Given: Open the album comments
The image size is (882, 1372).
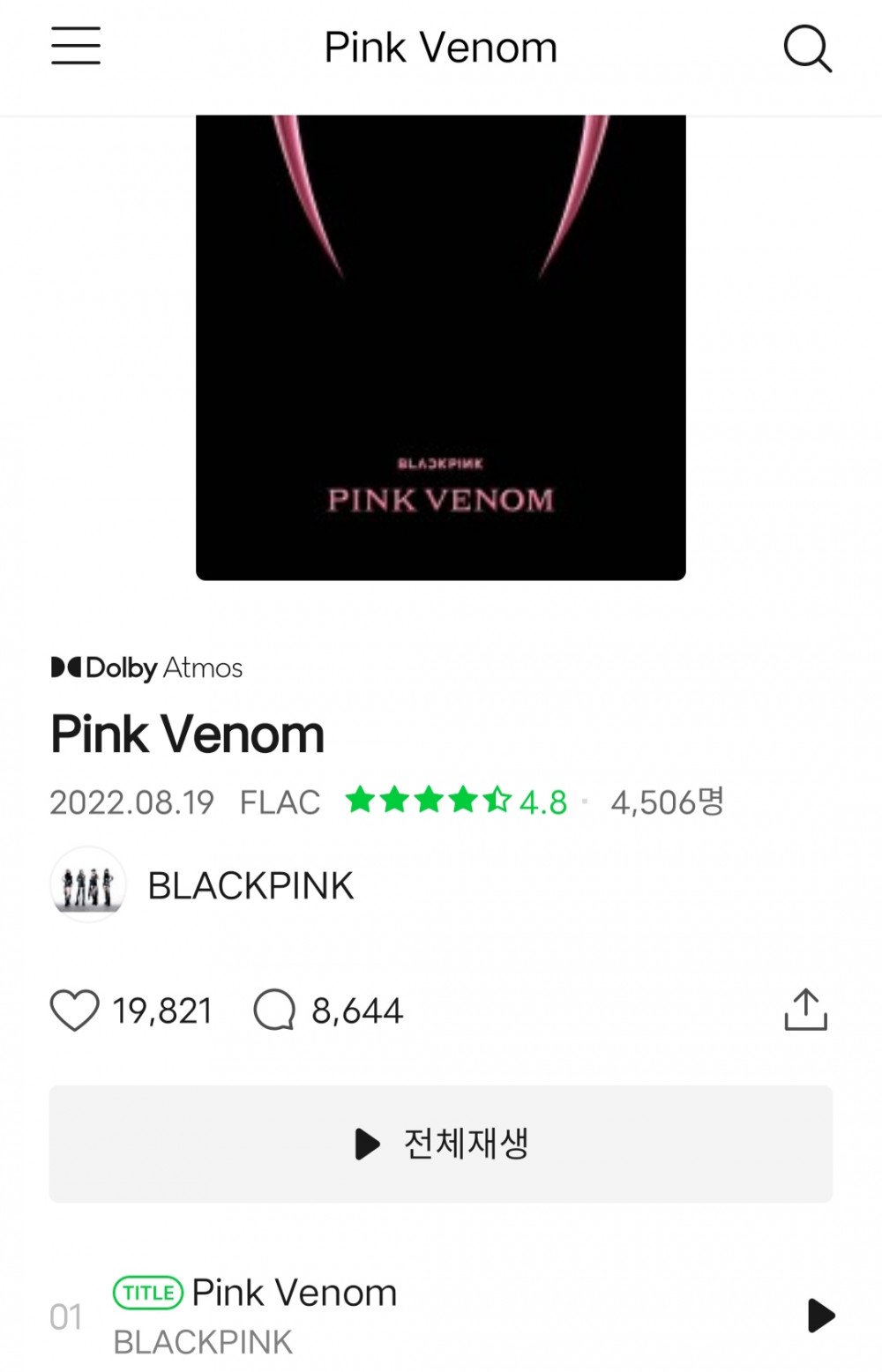Looking at the screenshot, I should click(274, 1010).
